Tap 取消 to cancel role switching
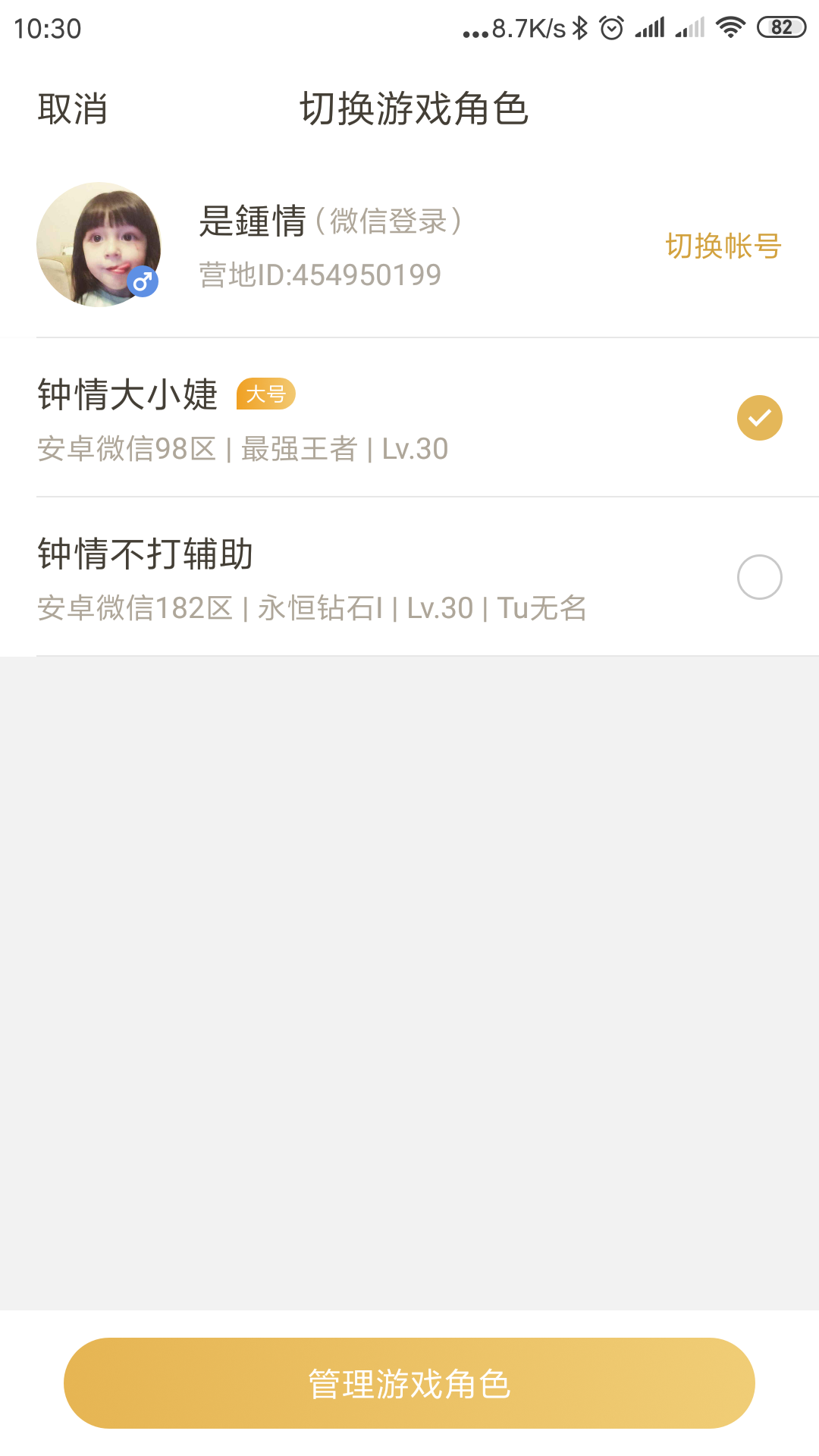The width and height of the screenshot is (819, 1456). click(73, 109)
